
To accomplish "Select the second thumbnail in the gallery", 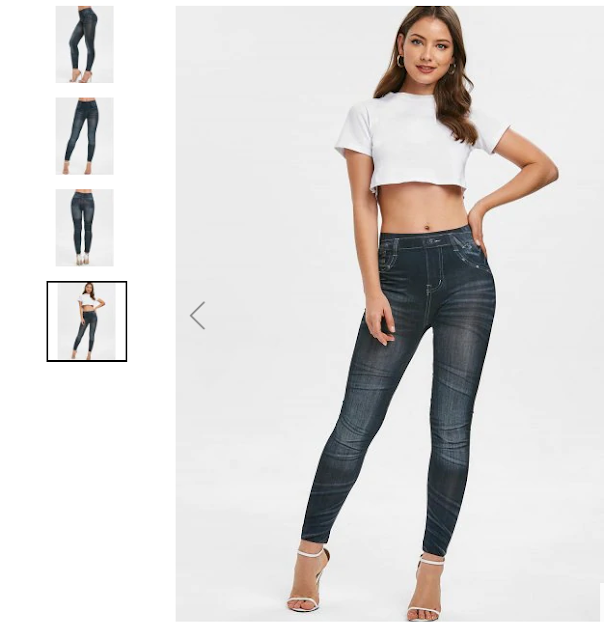I will coord(84,136).
